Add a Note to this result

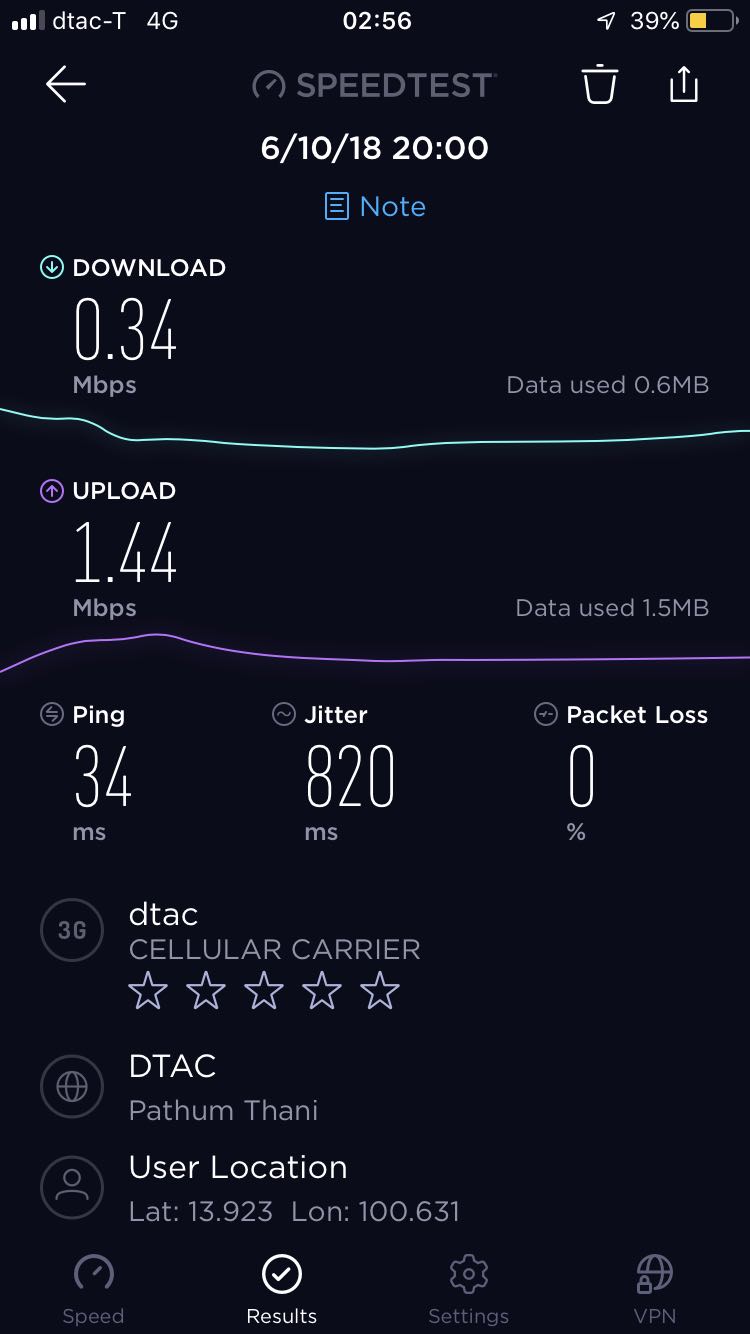375,206
